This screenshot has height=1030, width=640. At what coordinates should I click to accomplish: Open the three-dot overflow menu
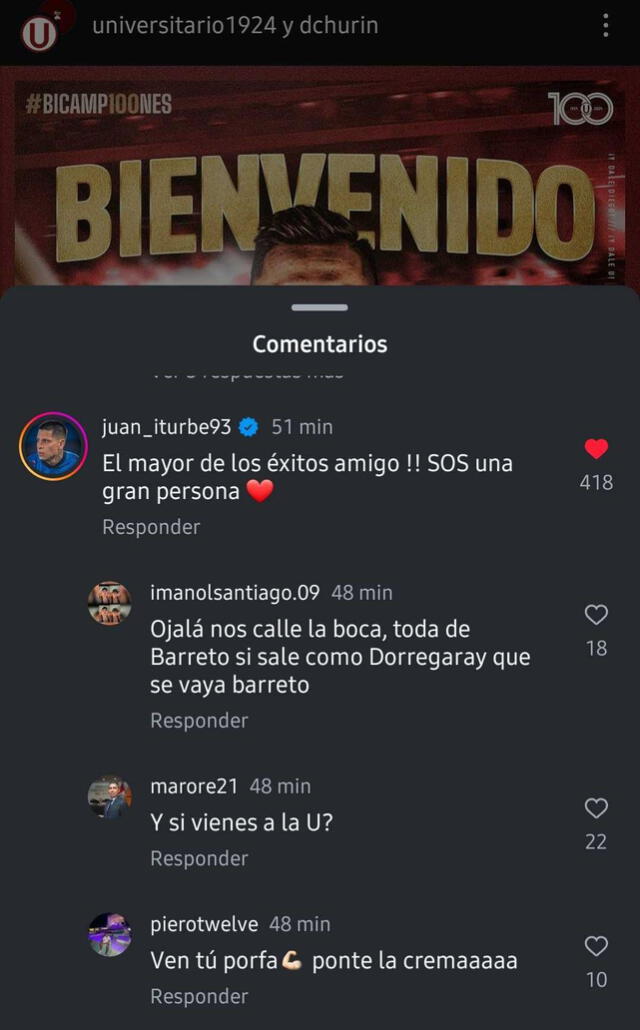pyautogui.click(x=606, y=26)
